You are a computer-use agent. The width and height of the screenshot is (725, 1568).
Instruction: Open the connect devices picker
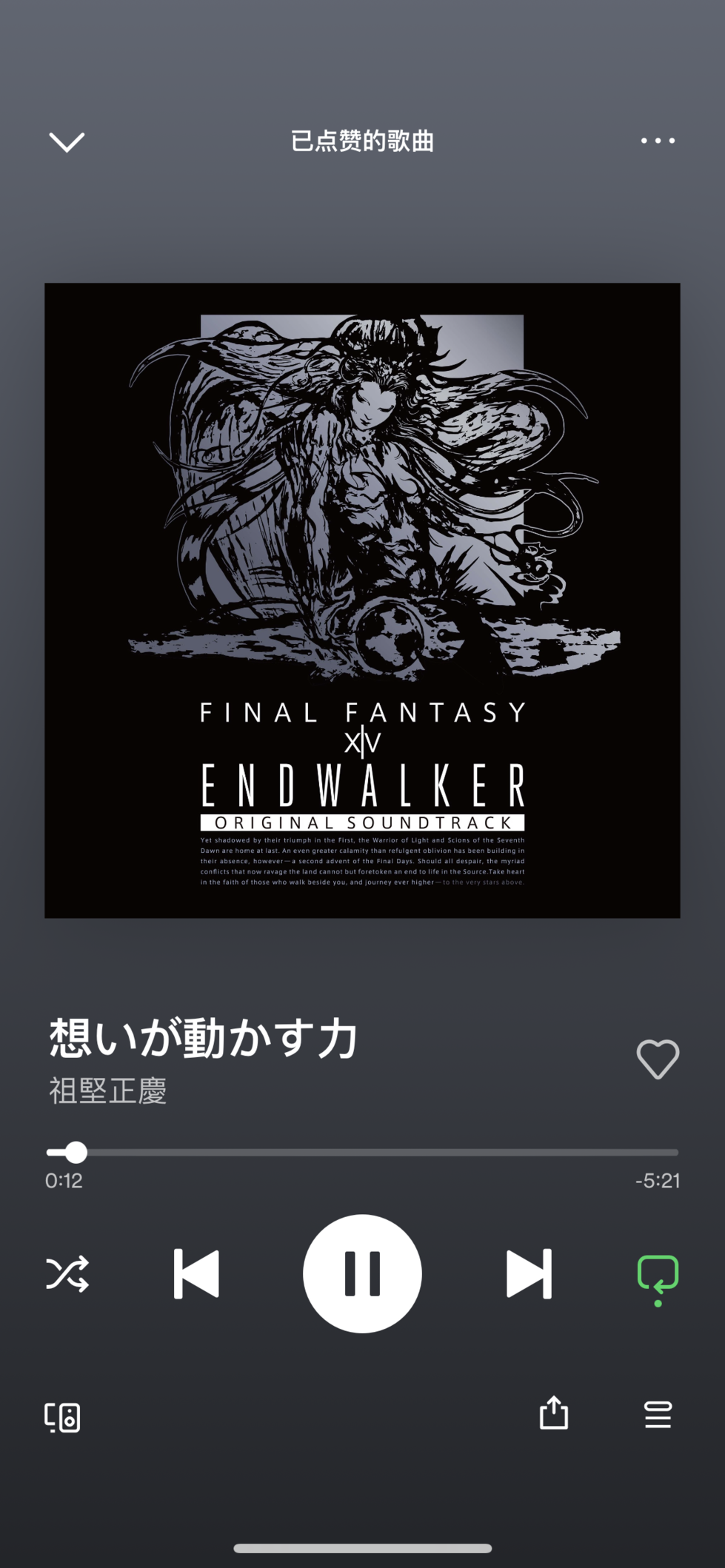coord(63,1417)
